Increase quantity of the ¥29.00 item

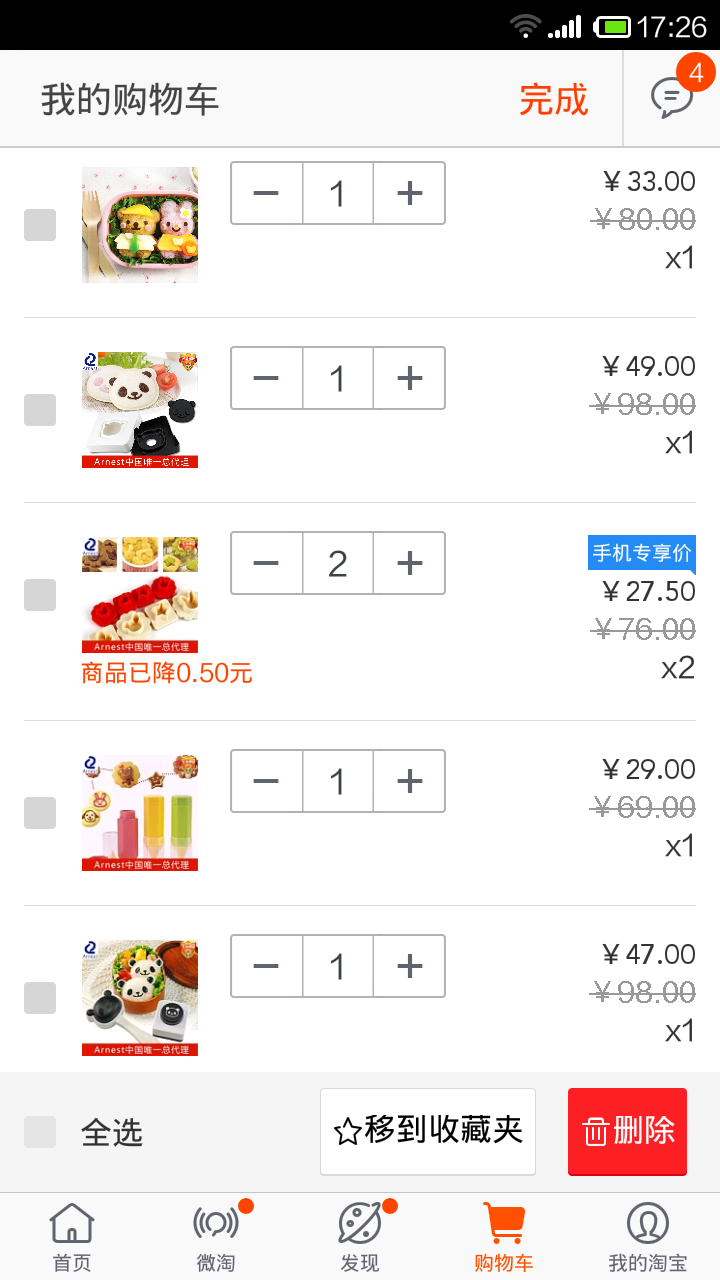(x=409, y=781)
